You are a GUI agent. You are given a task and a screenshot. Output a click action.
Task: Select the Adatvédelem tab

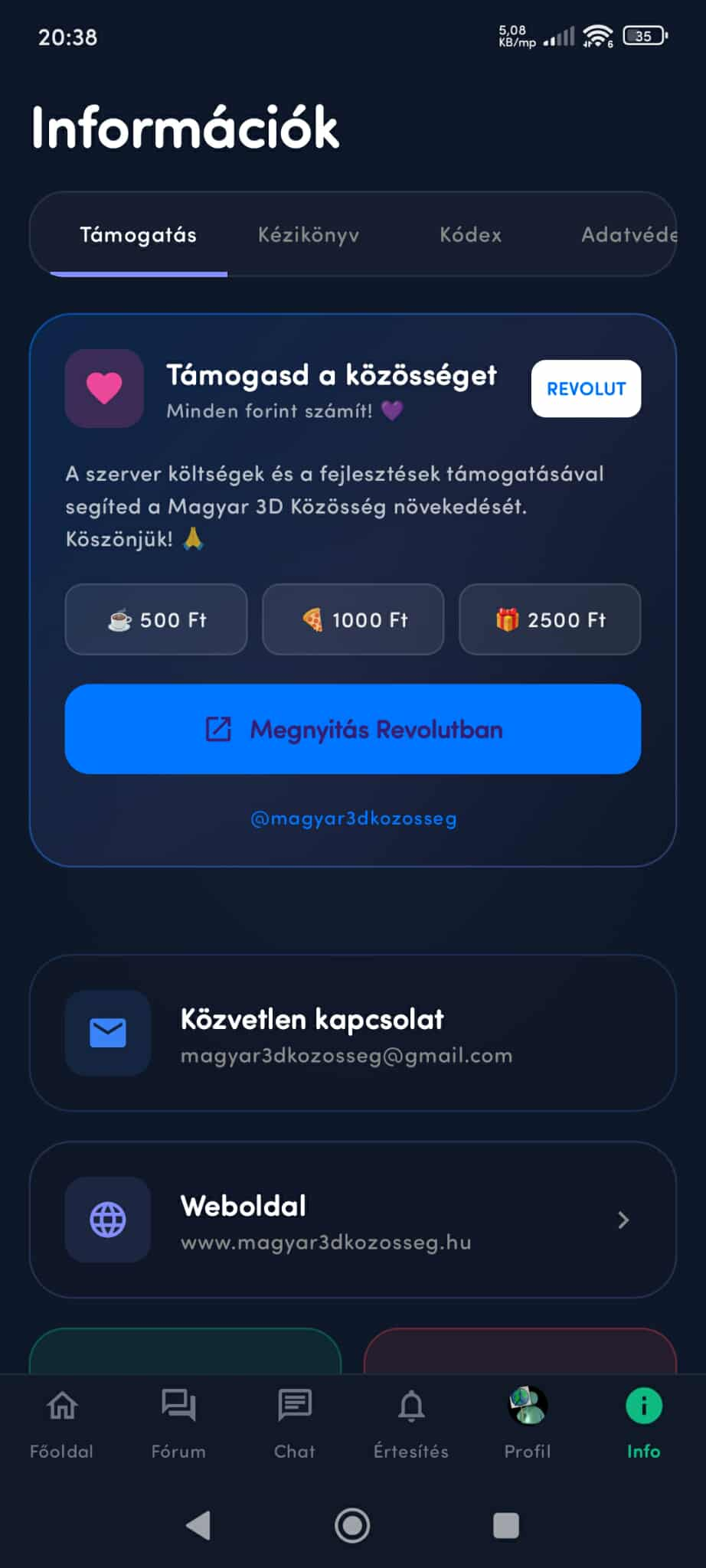(628, 235)
